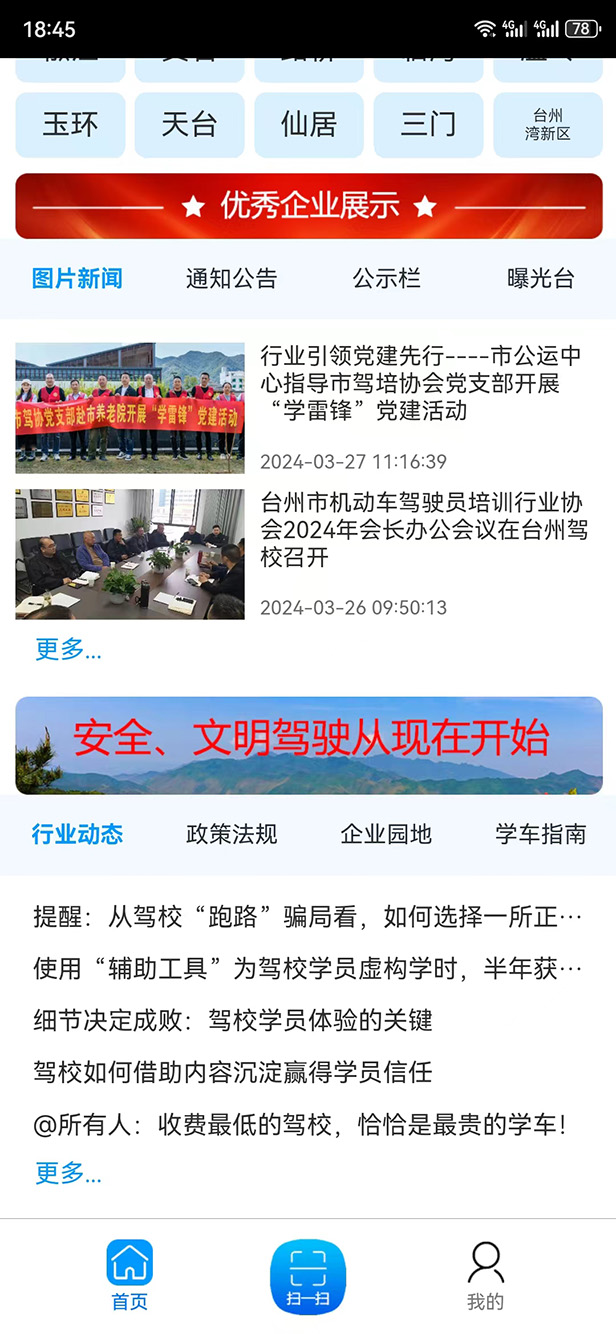Open the 优秀企业展示 banner
Image resolution: width=616 pixels, height=1334 pixels.
tap(309, 206)
